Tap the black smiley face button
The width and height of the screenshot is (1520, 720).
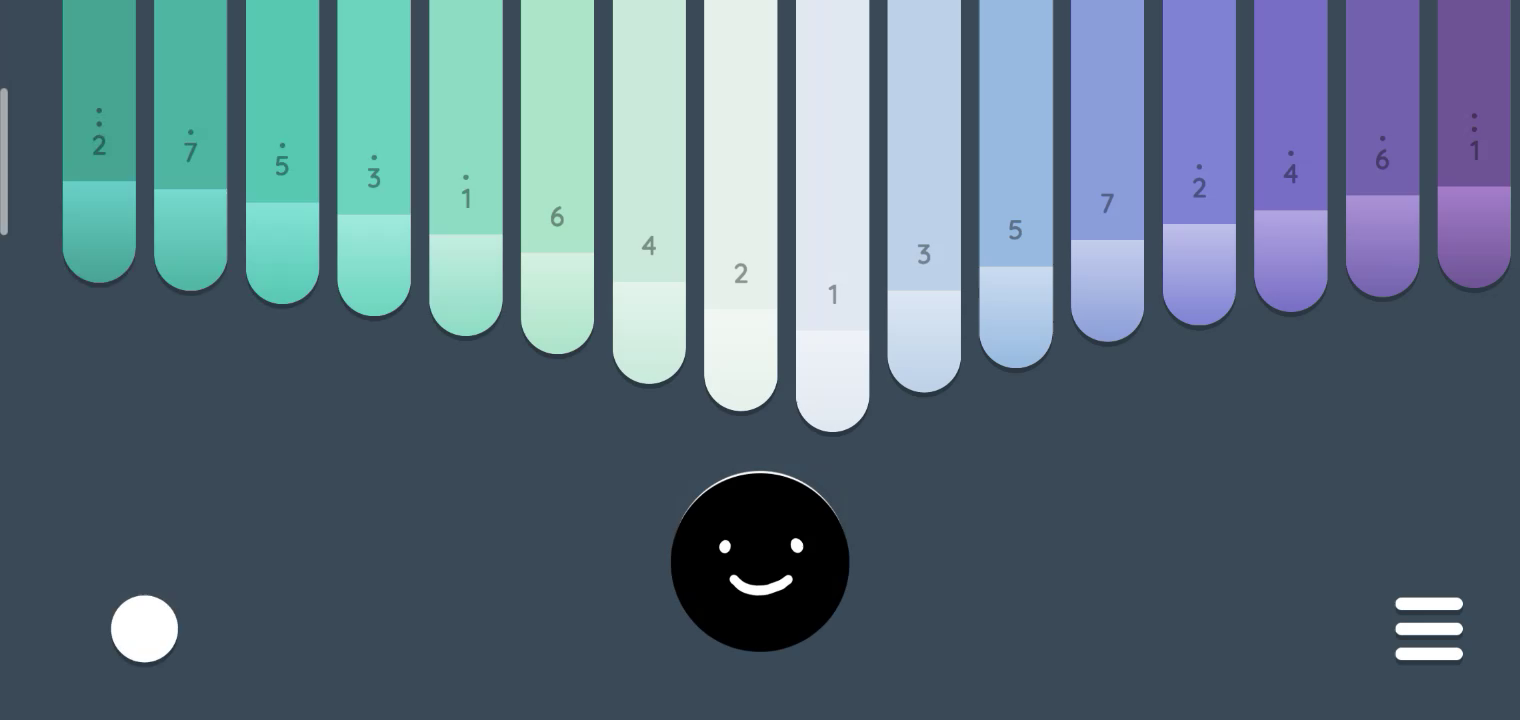click(760, 562)
